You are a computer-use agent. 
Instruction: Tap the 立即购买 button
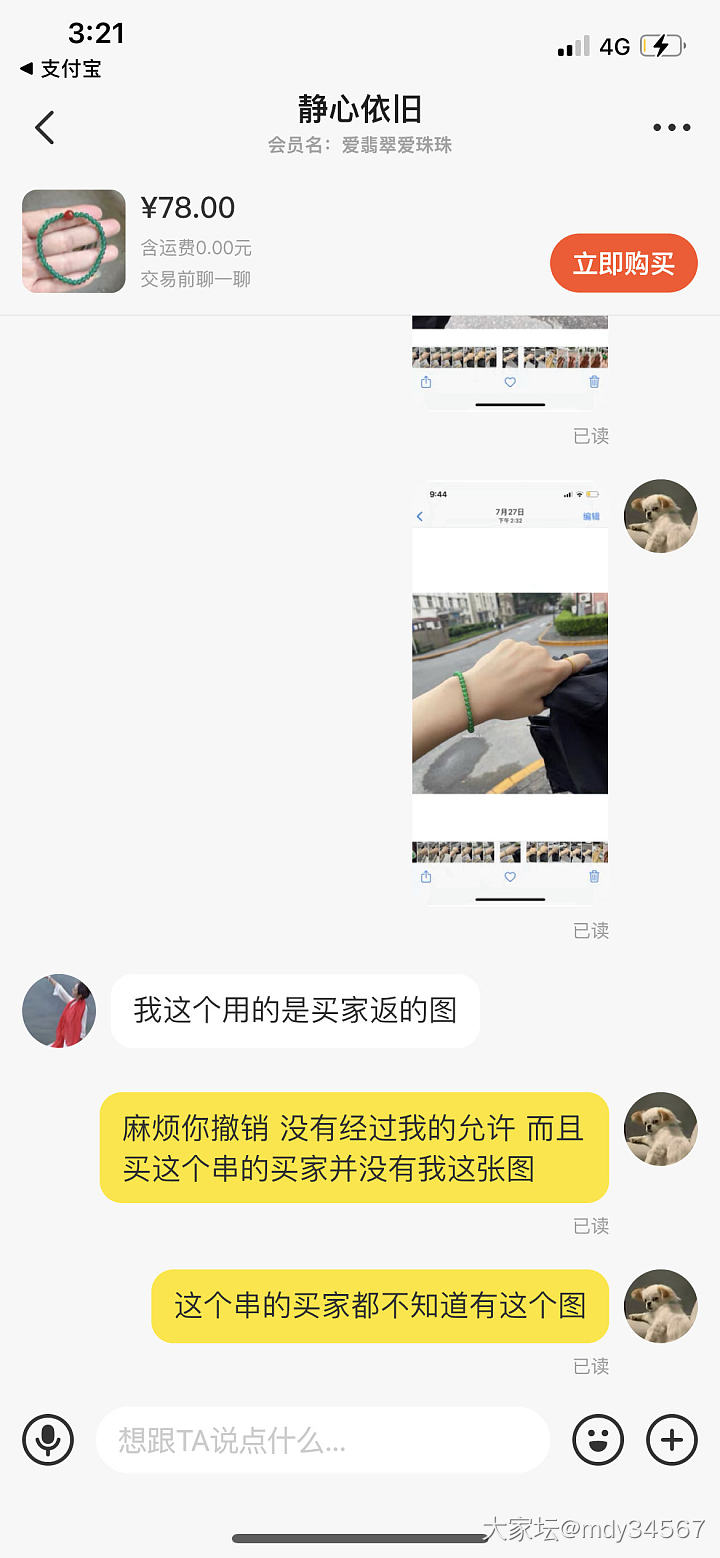tap(623, 263)
